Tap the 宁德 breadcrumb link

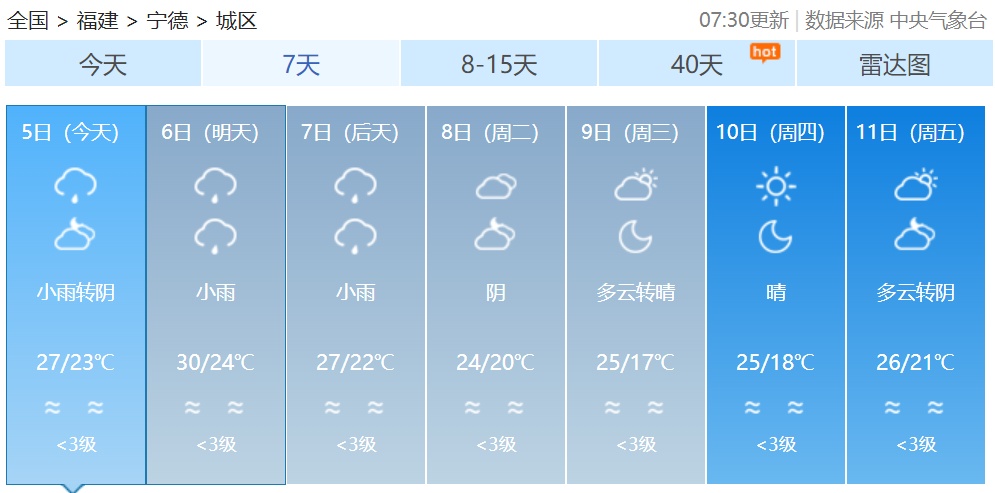coord(167,20)
